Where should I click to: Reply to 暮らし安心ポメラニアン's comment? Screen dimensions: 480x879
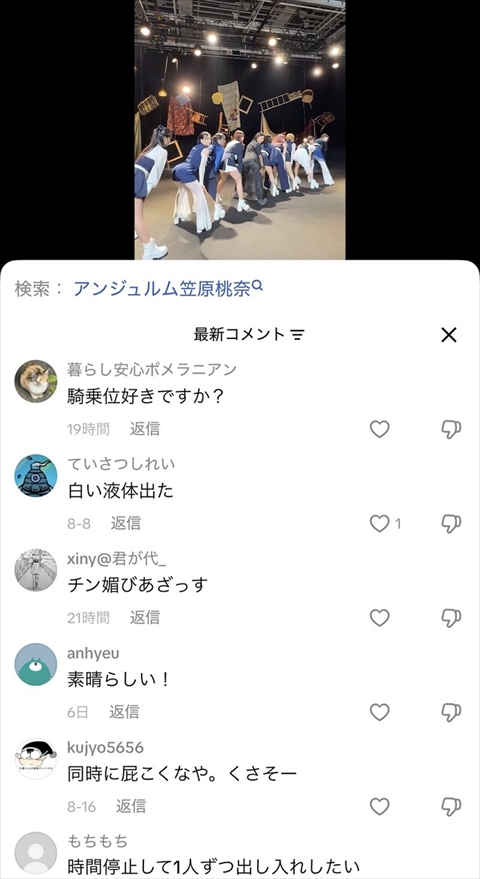145,429
